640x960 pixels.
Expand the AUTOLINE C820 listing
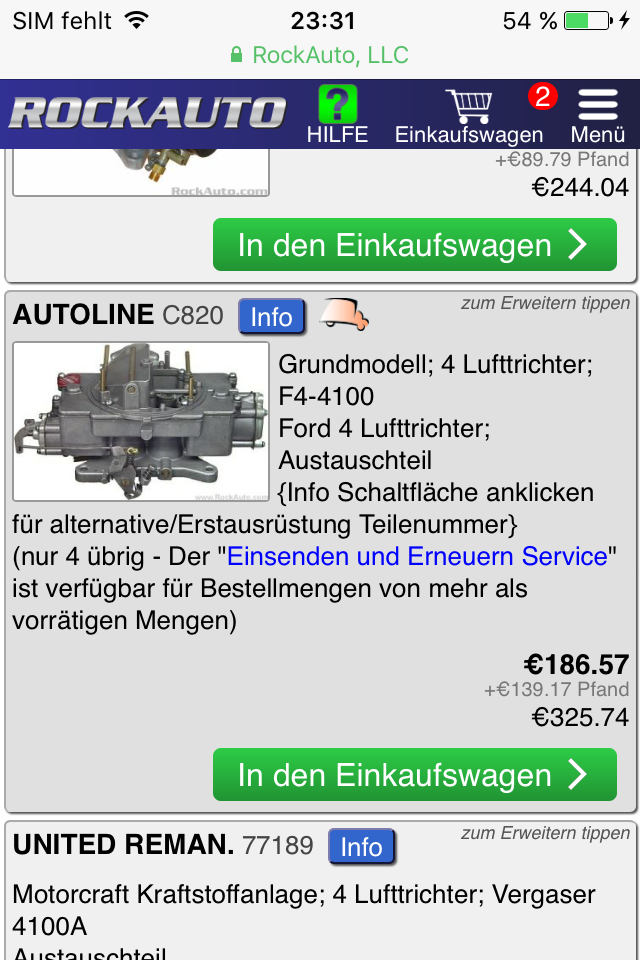coord(545,303)
